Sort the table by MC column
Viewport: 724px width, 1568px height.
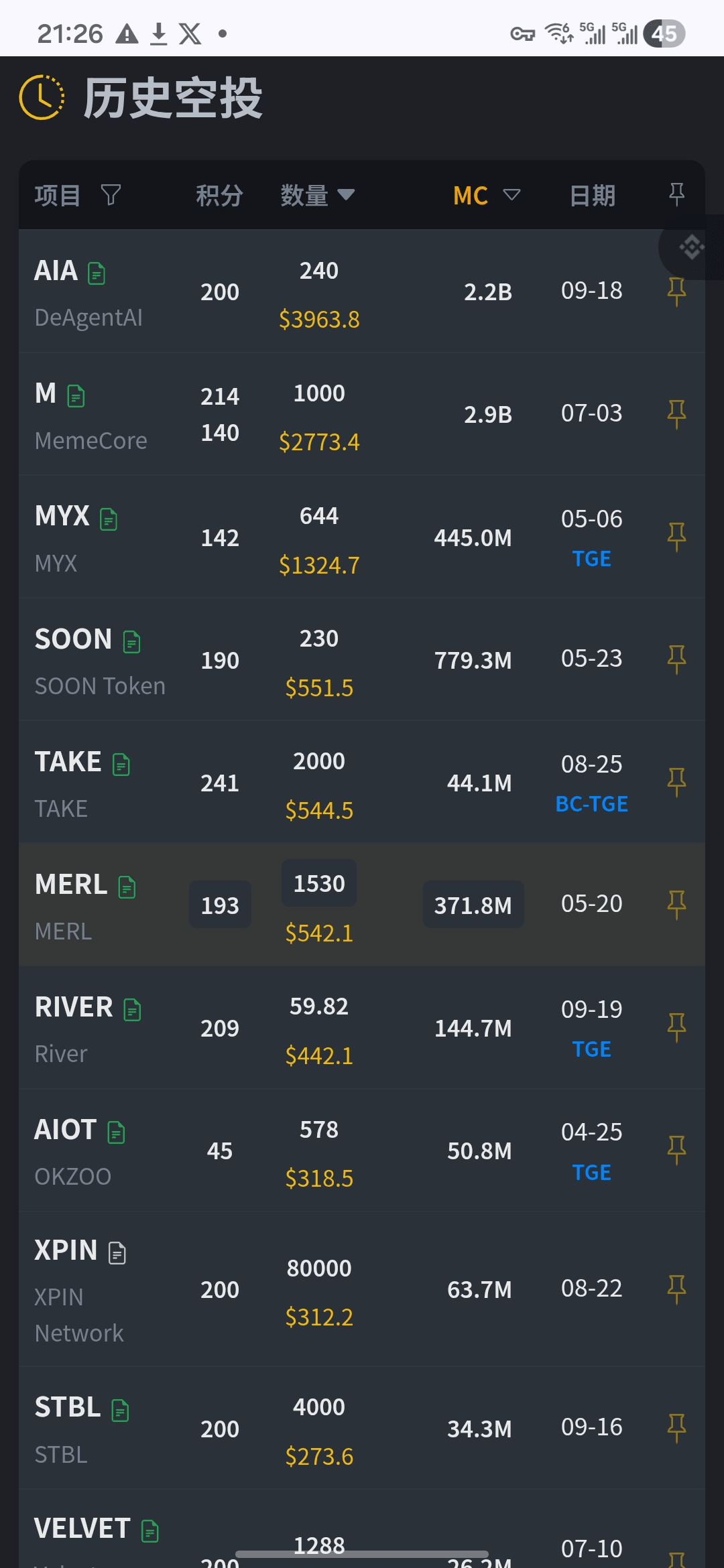486,195
